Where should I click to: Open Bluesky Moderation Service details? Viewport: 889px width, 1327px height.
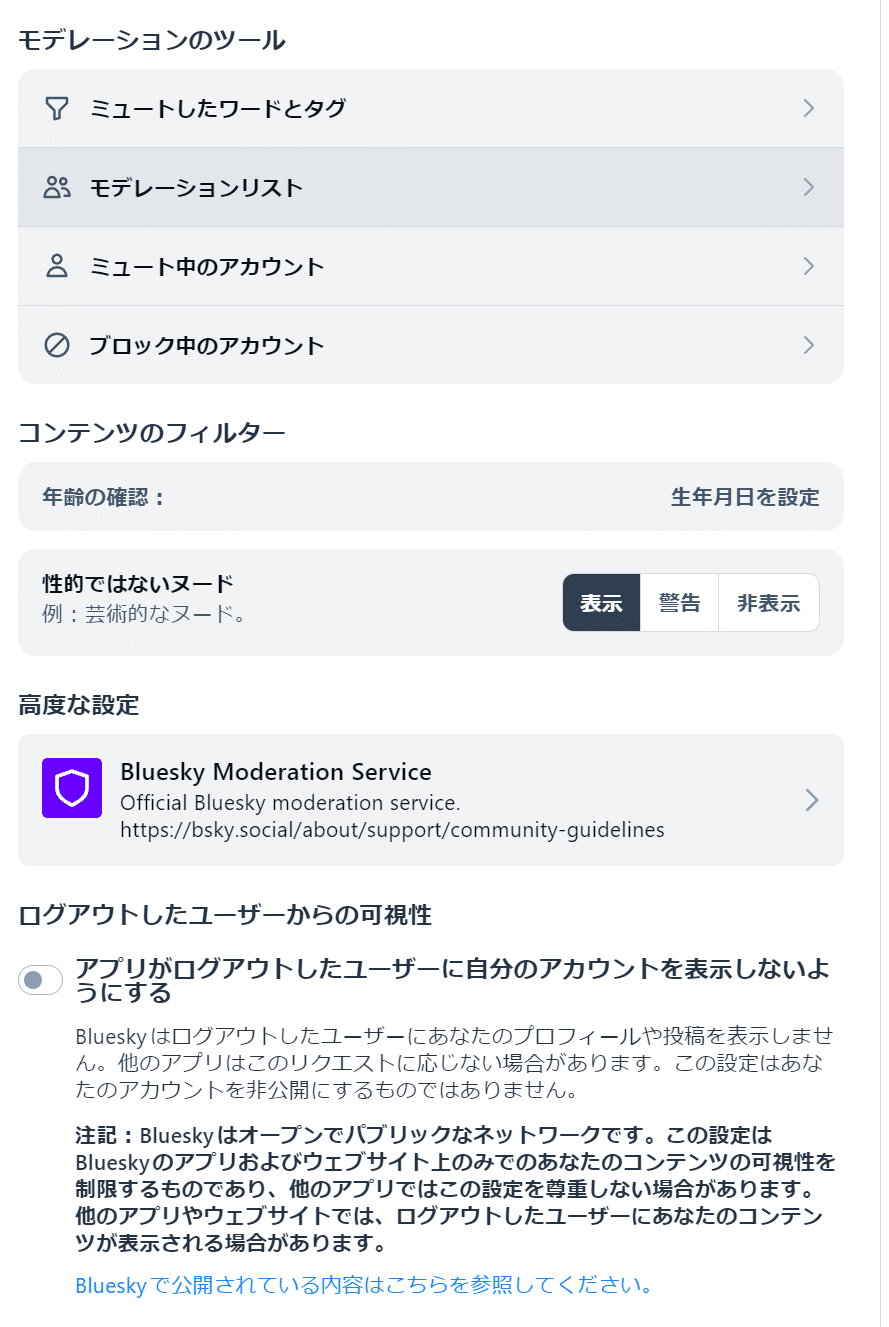tap(430, 800)
